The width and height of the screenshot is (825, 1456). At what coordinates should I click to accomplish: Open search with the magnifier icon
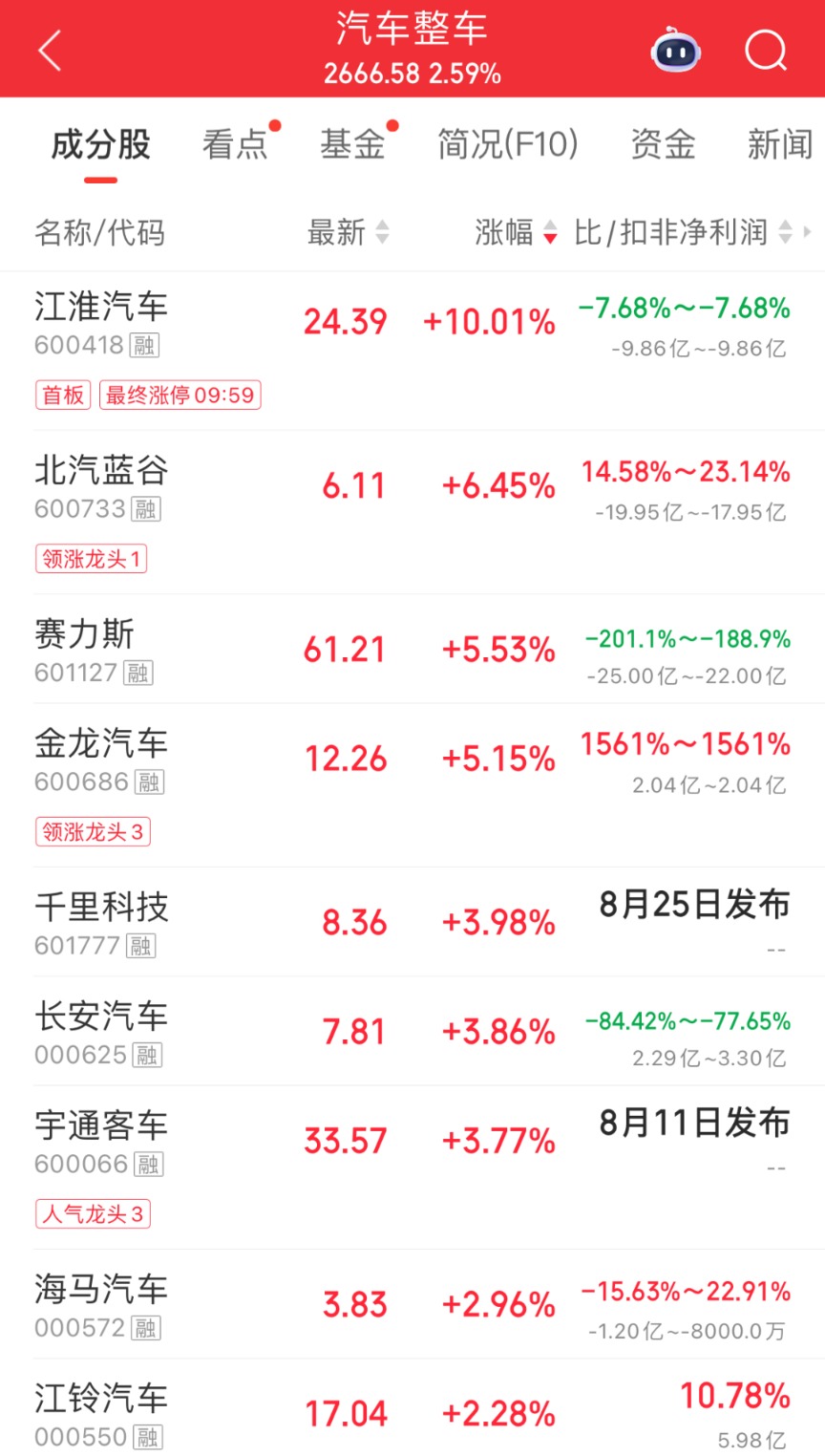pos(766,50)
